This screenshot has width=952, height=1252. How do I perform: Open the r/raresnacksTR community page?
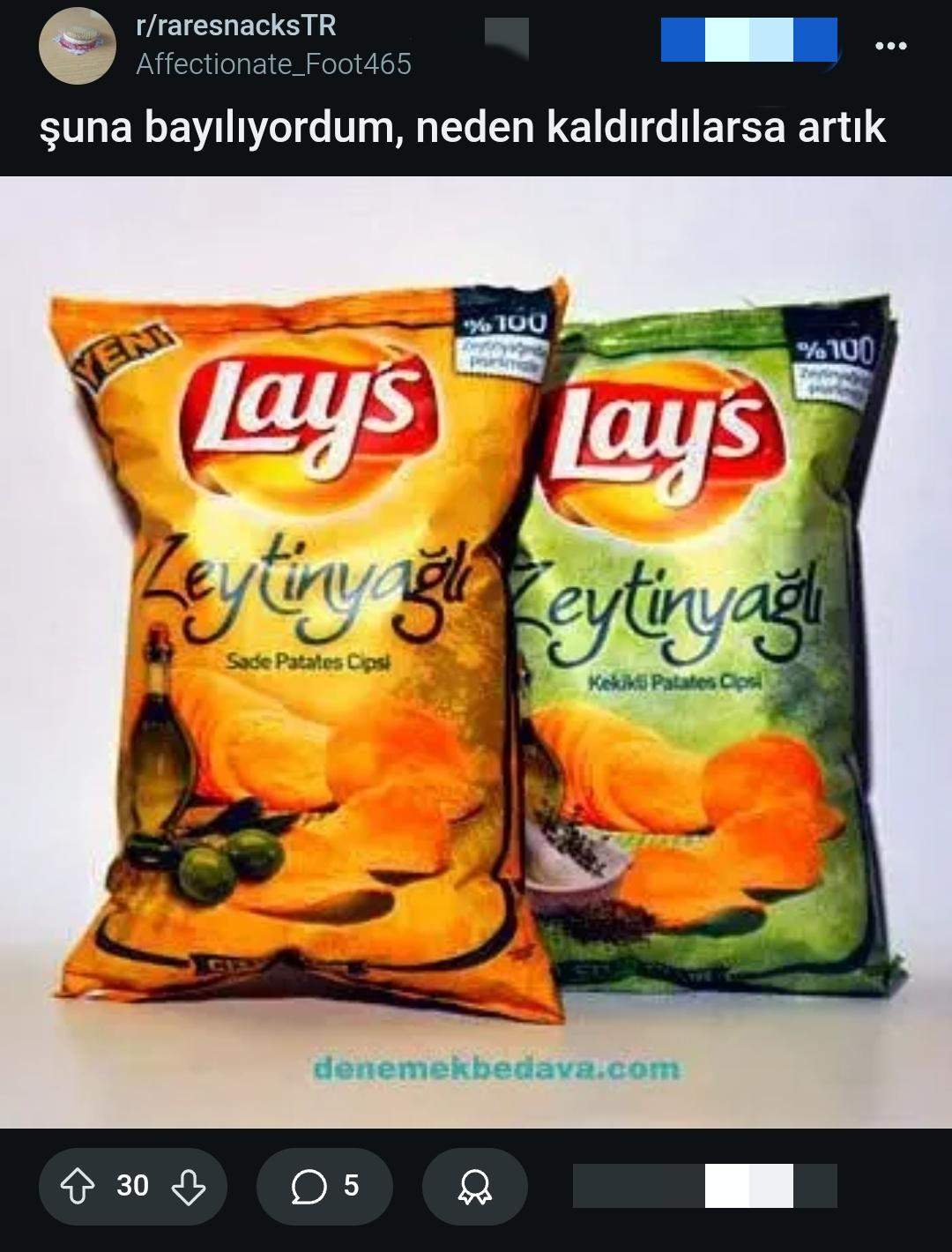tap(235, 26)
